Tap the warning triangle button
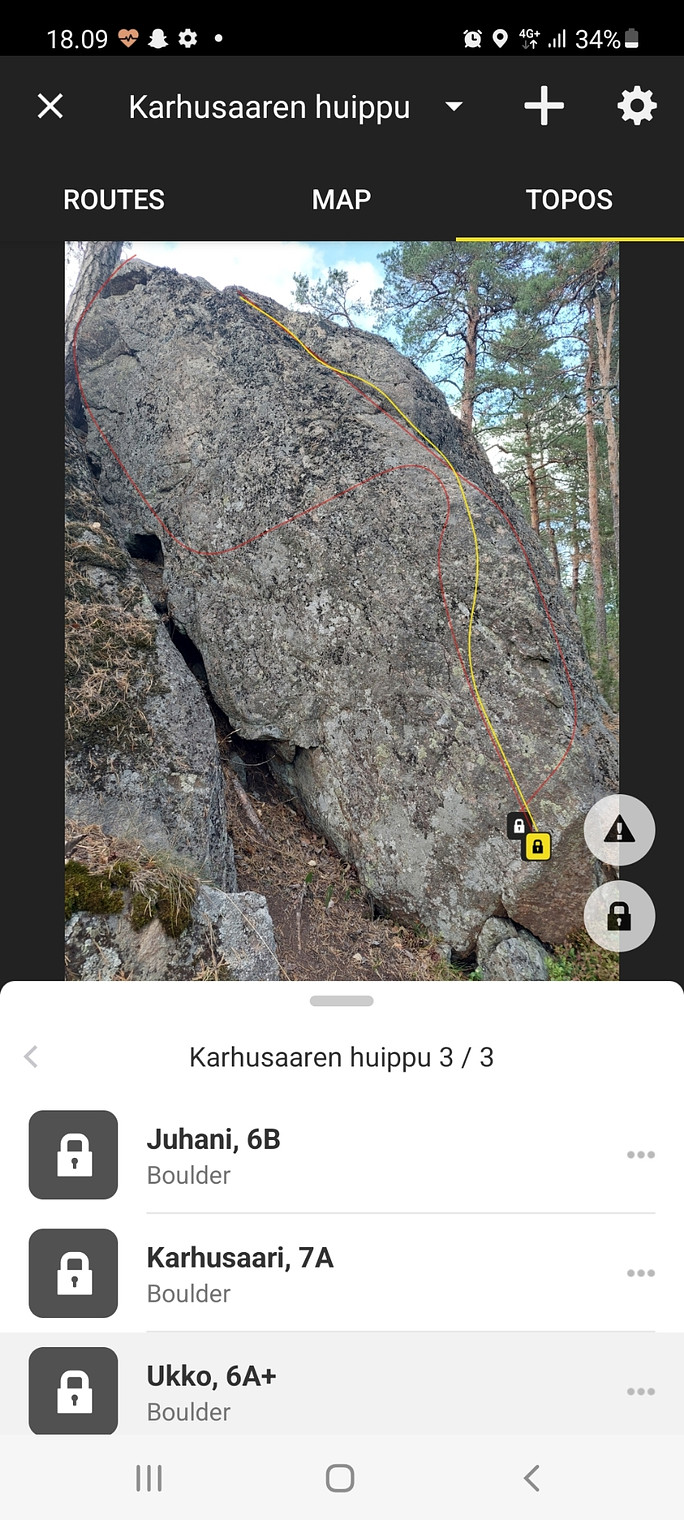This screenshot has height=1520, width=684. click(x=619, y=829)
